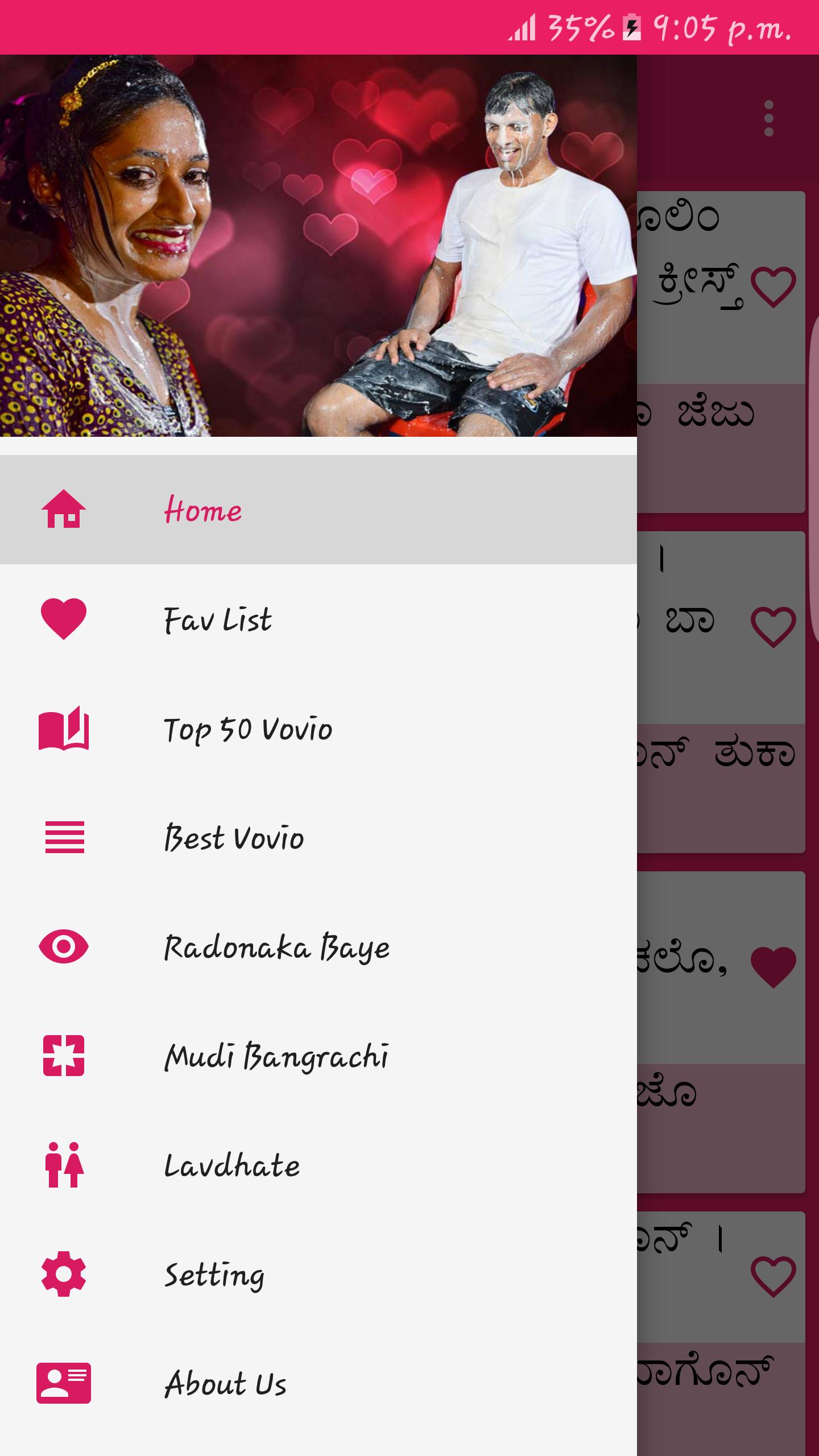Tap the list icon next to Best Vovio
Screen dimensions: 819x1456
pyautogui.click(x=64, y=837)
